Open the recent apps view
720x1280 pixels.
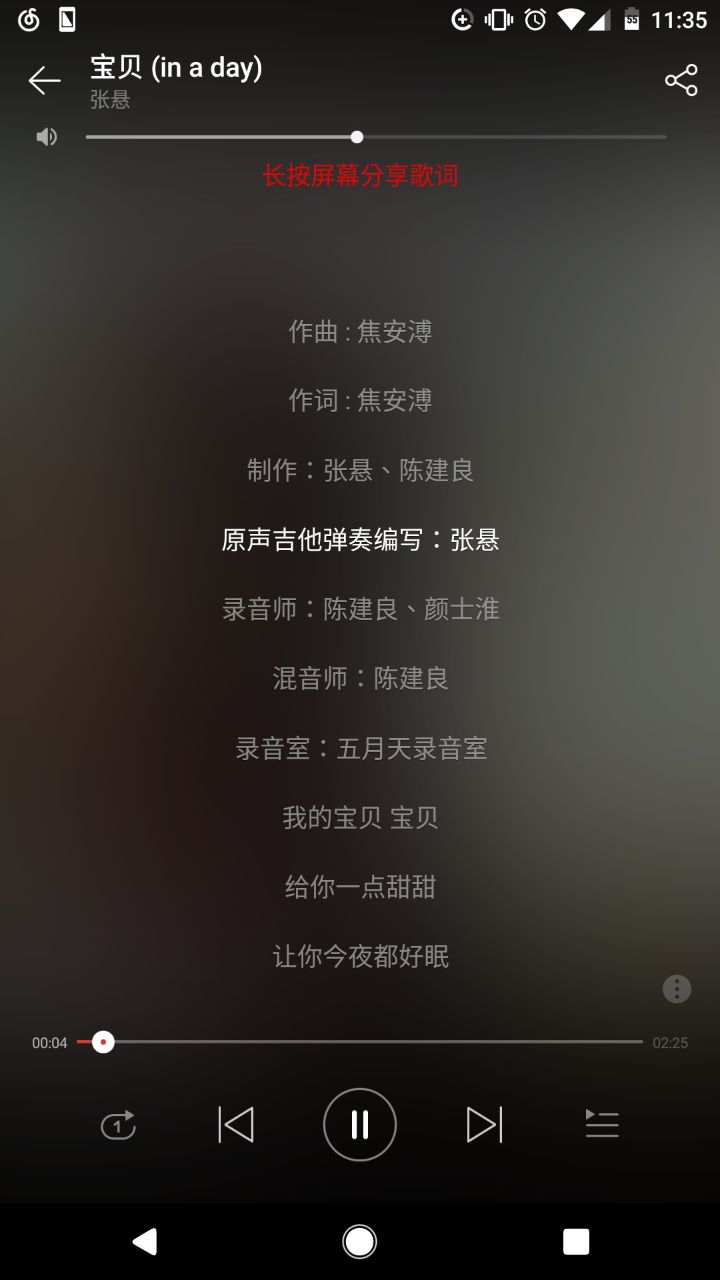click(576, 1242)
